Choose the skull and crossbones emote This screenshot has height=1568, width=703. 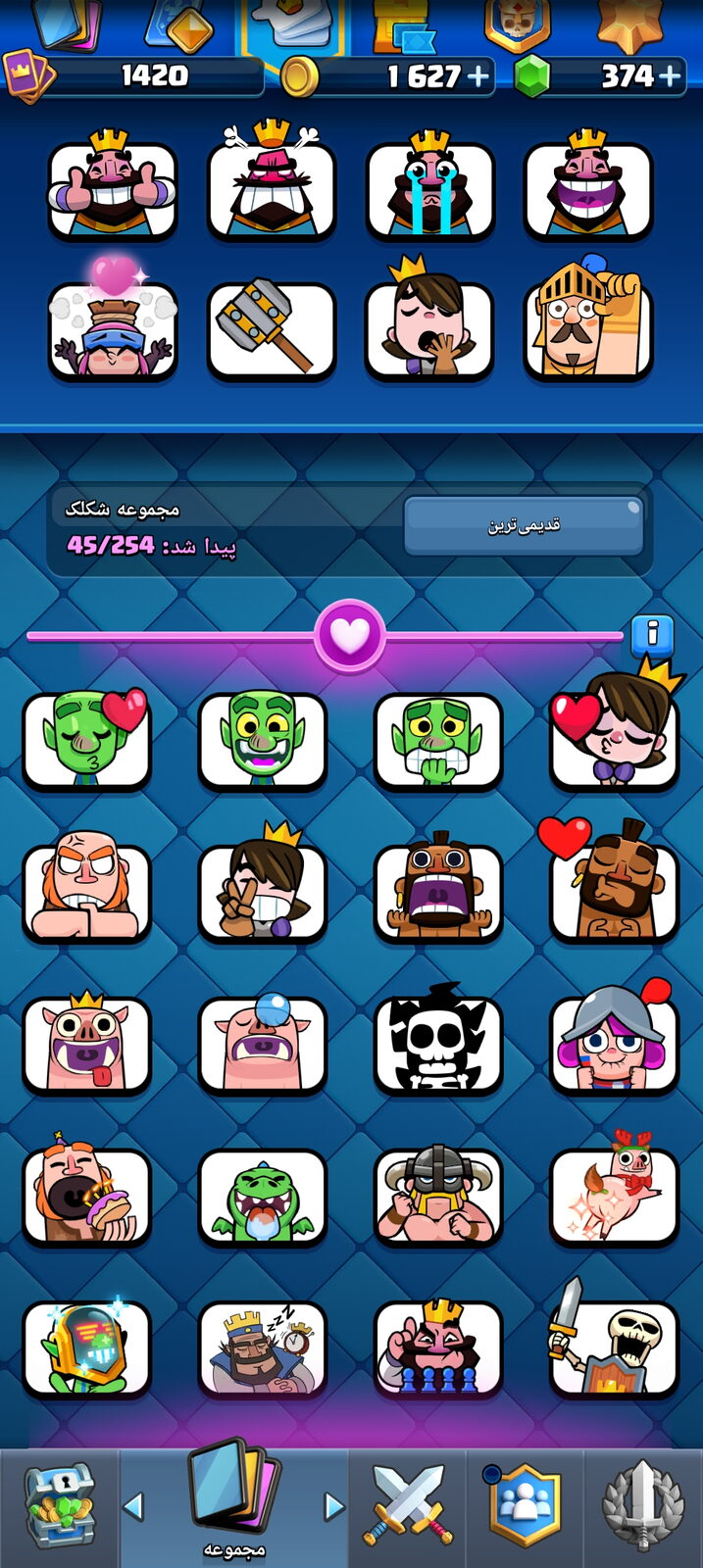(439, 1042)
